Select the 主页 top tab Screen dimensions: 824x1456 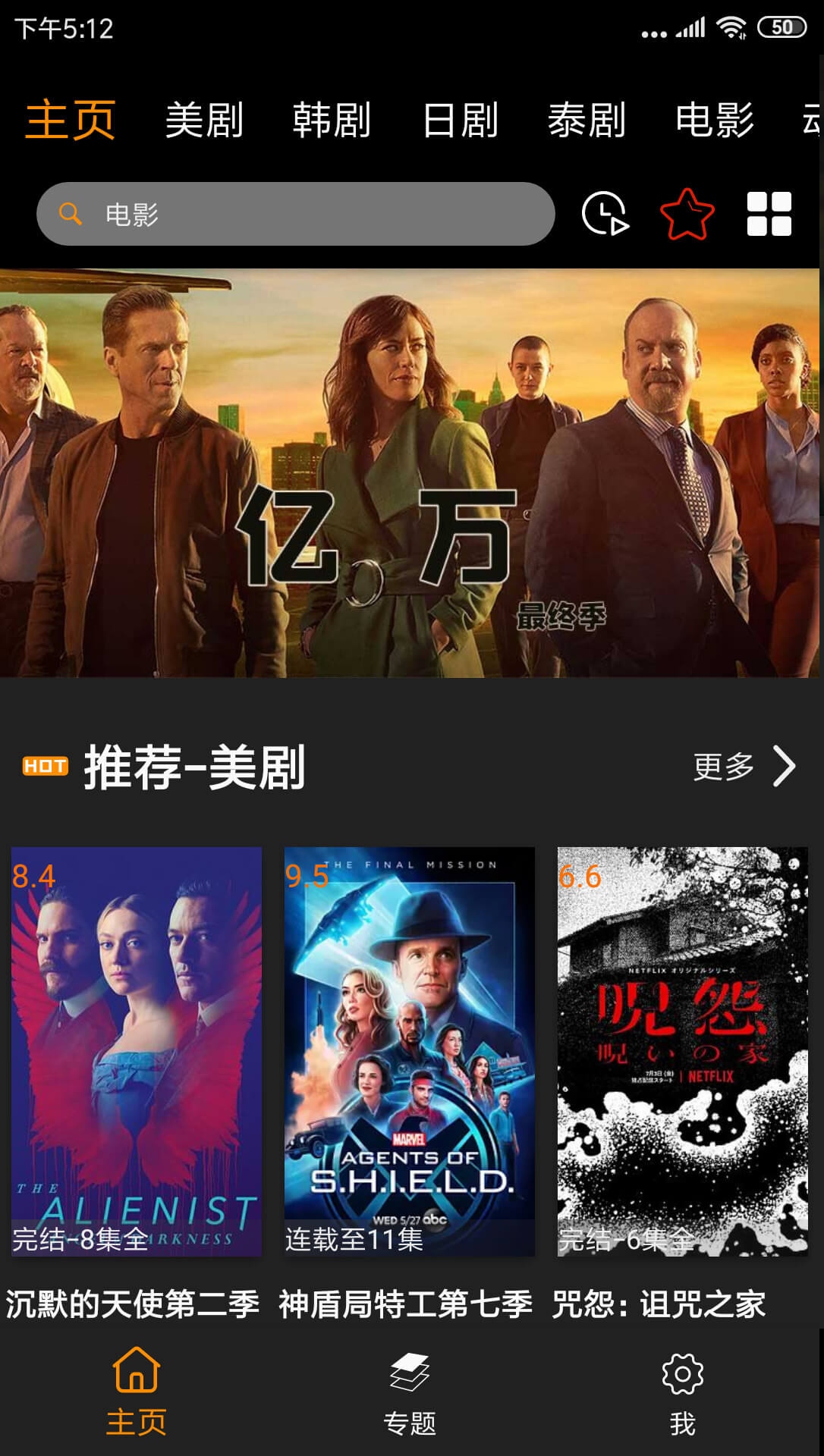(71, 120)
